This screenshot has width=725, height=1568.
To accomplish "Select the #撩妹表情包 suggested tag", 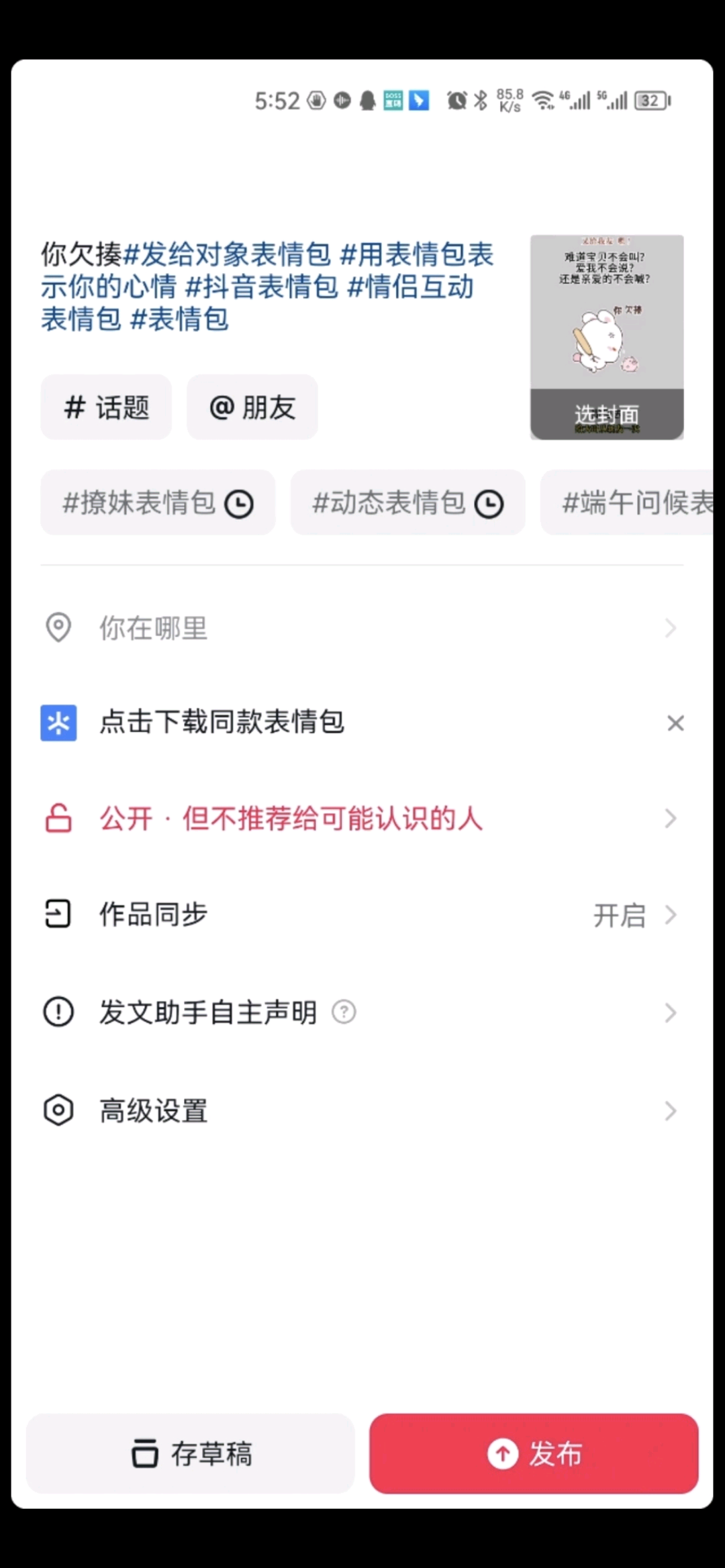I will (156, 503).
